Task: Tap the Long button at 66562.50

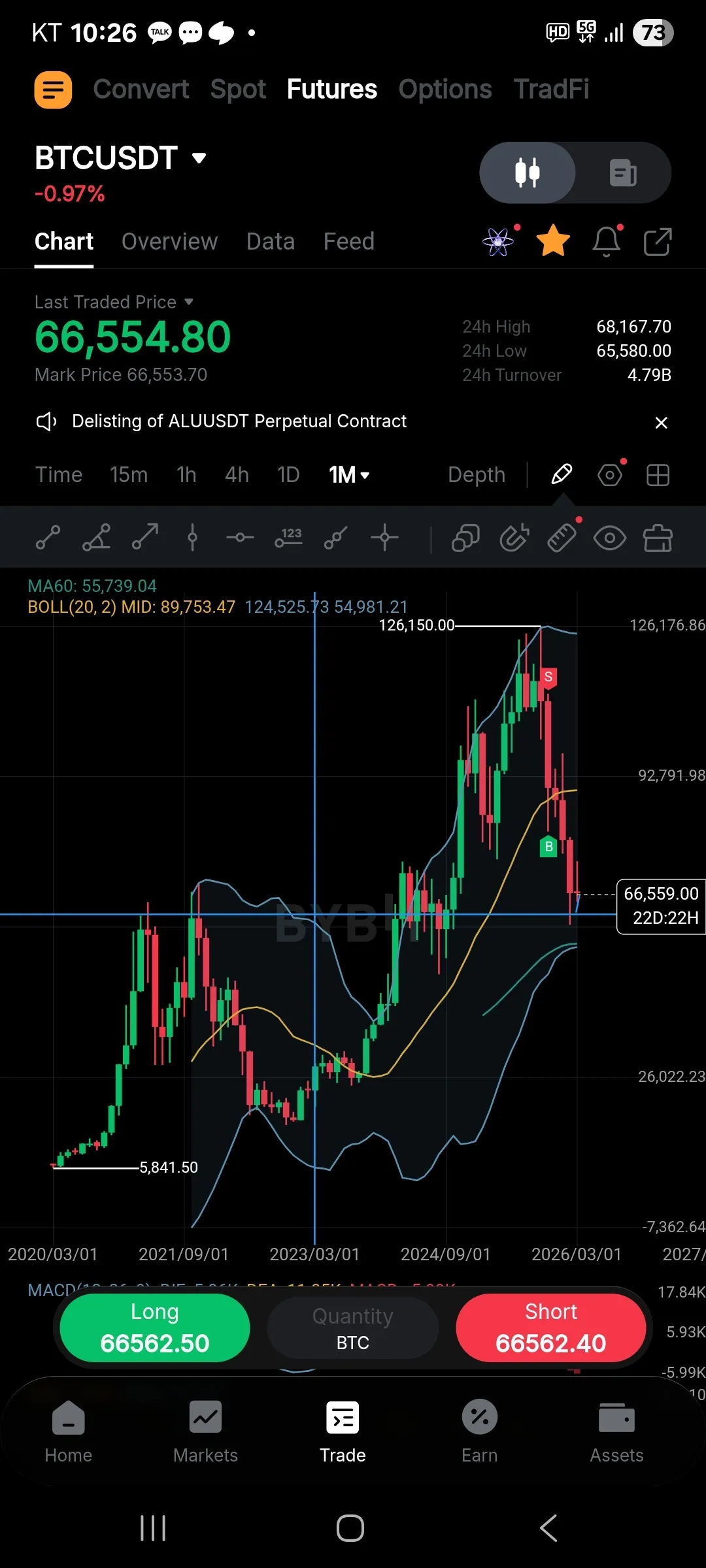Action: [155, 1328]
